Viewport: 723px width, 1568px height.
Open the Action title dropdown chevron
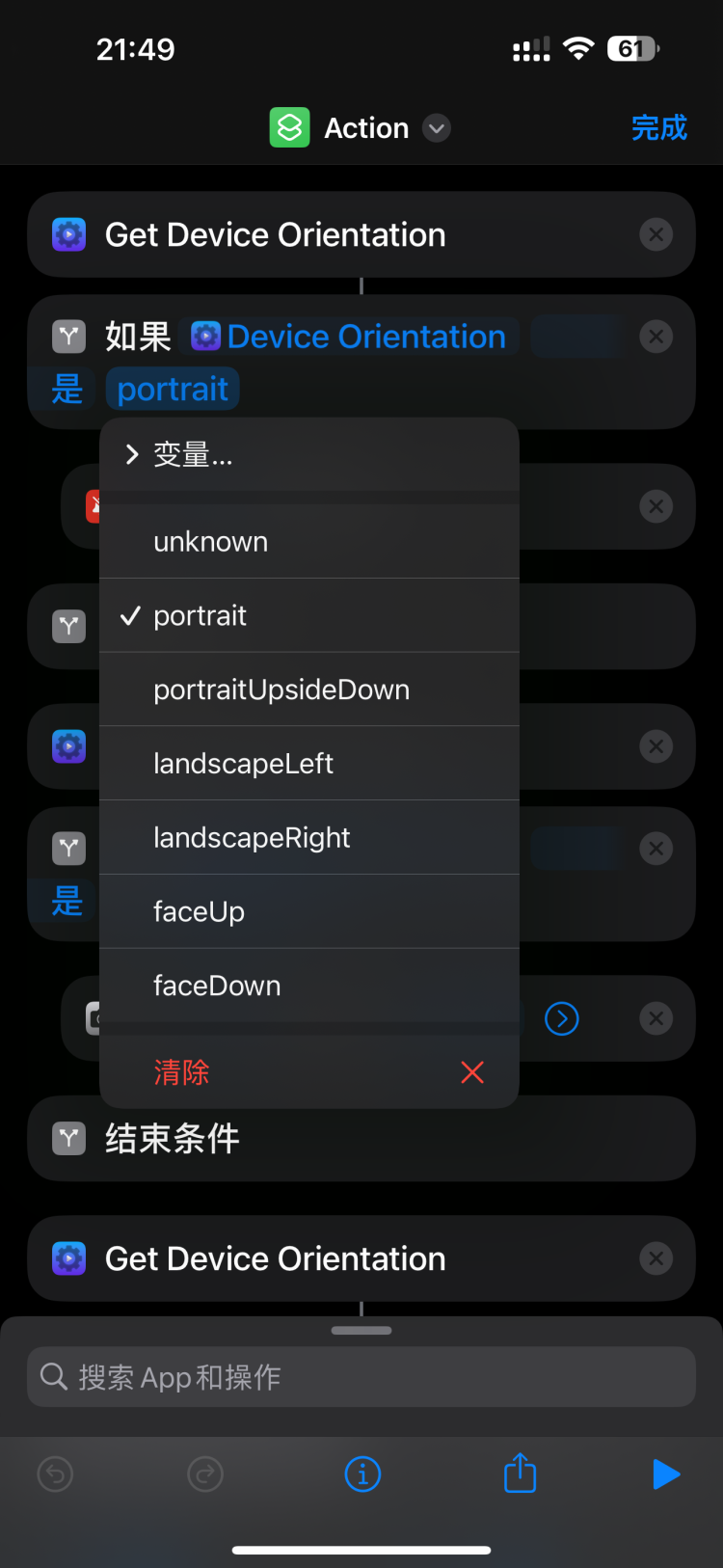pos(436,128)
